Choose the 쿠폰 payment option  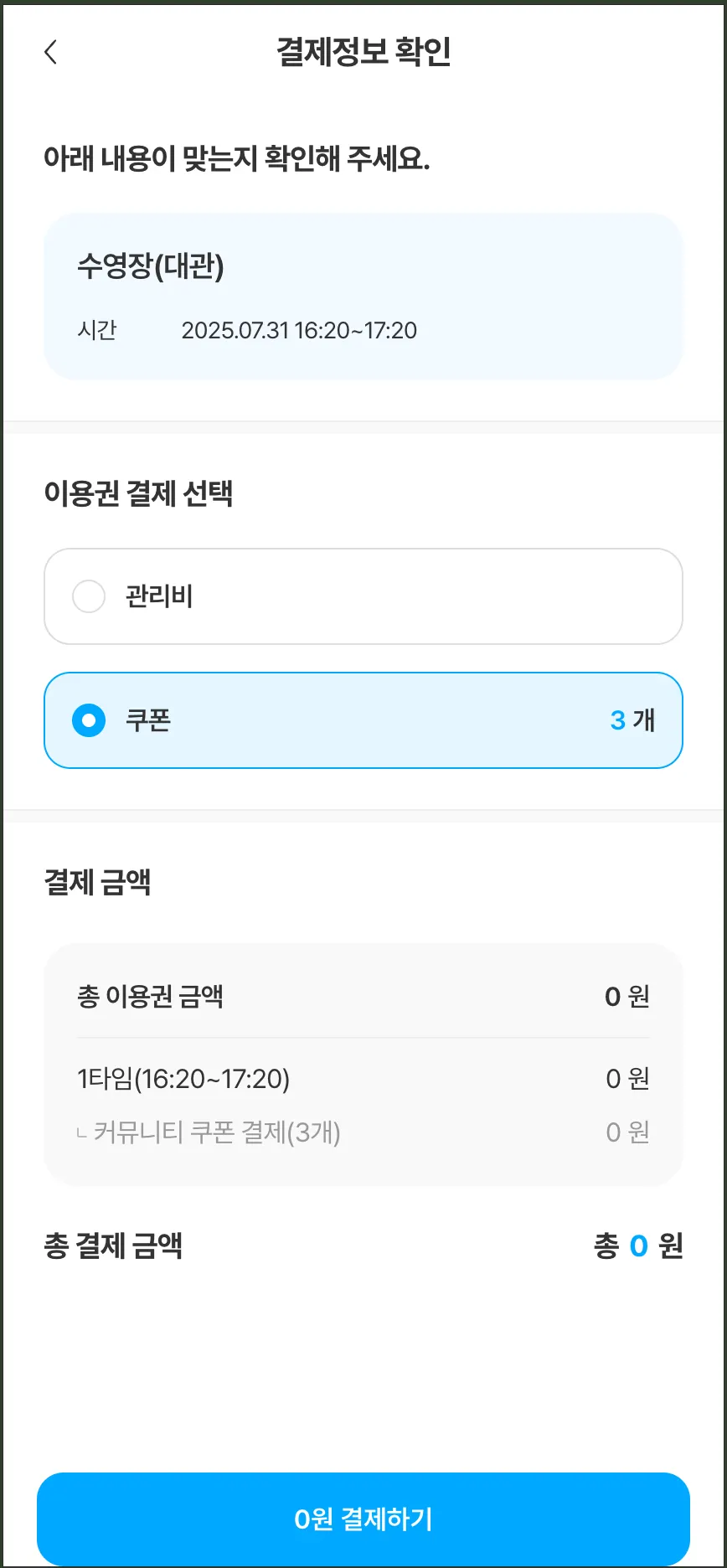point(89,720)
